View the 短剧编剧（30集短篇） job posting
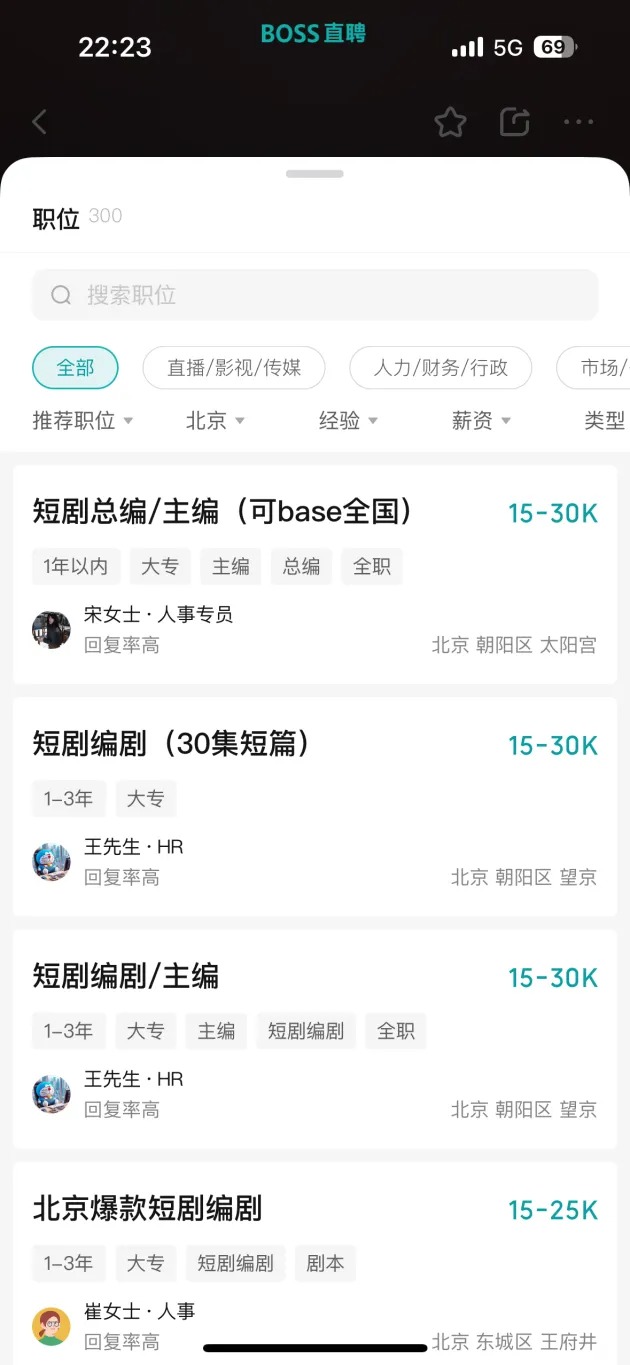 click(x=315, y=807)
